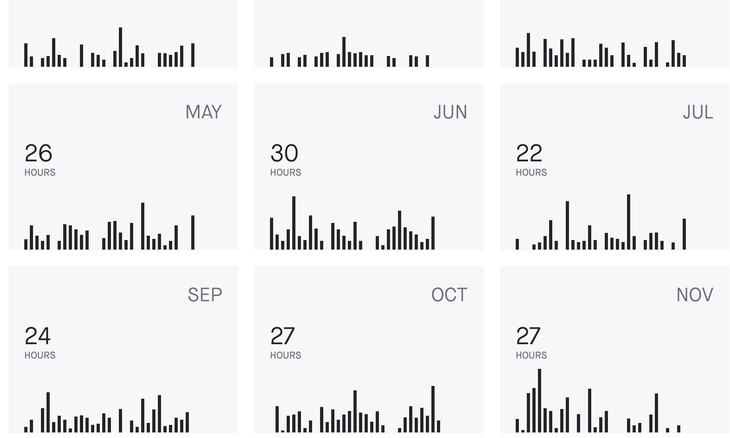Select the JUL card with 22 hours
The height and width of the screenshot is (438, 730).
click(614, 166)
